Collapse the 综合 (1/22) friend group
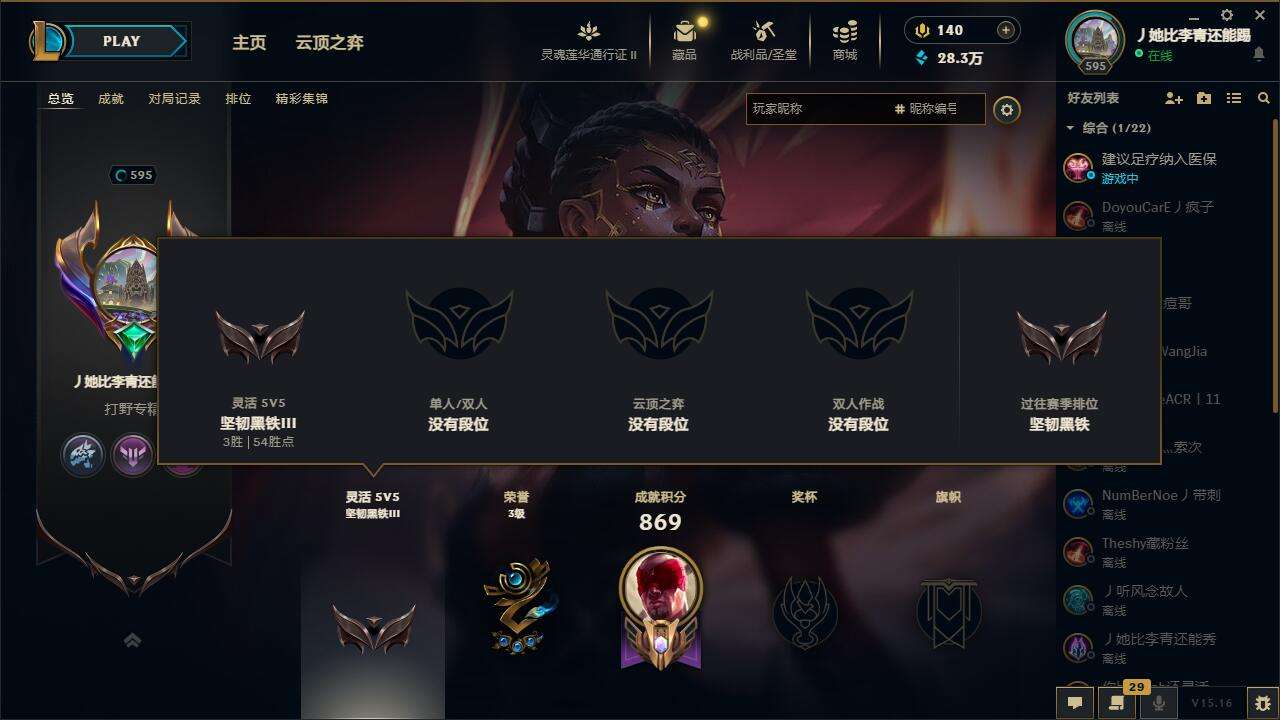The height and width of the screenshot is (720, 1280). click(x=1071, y=128)
